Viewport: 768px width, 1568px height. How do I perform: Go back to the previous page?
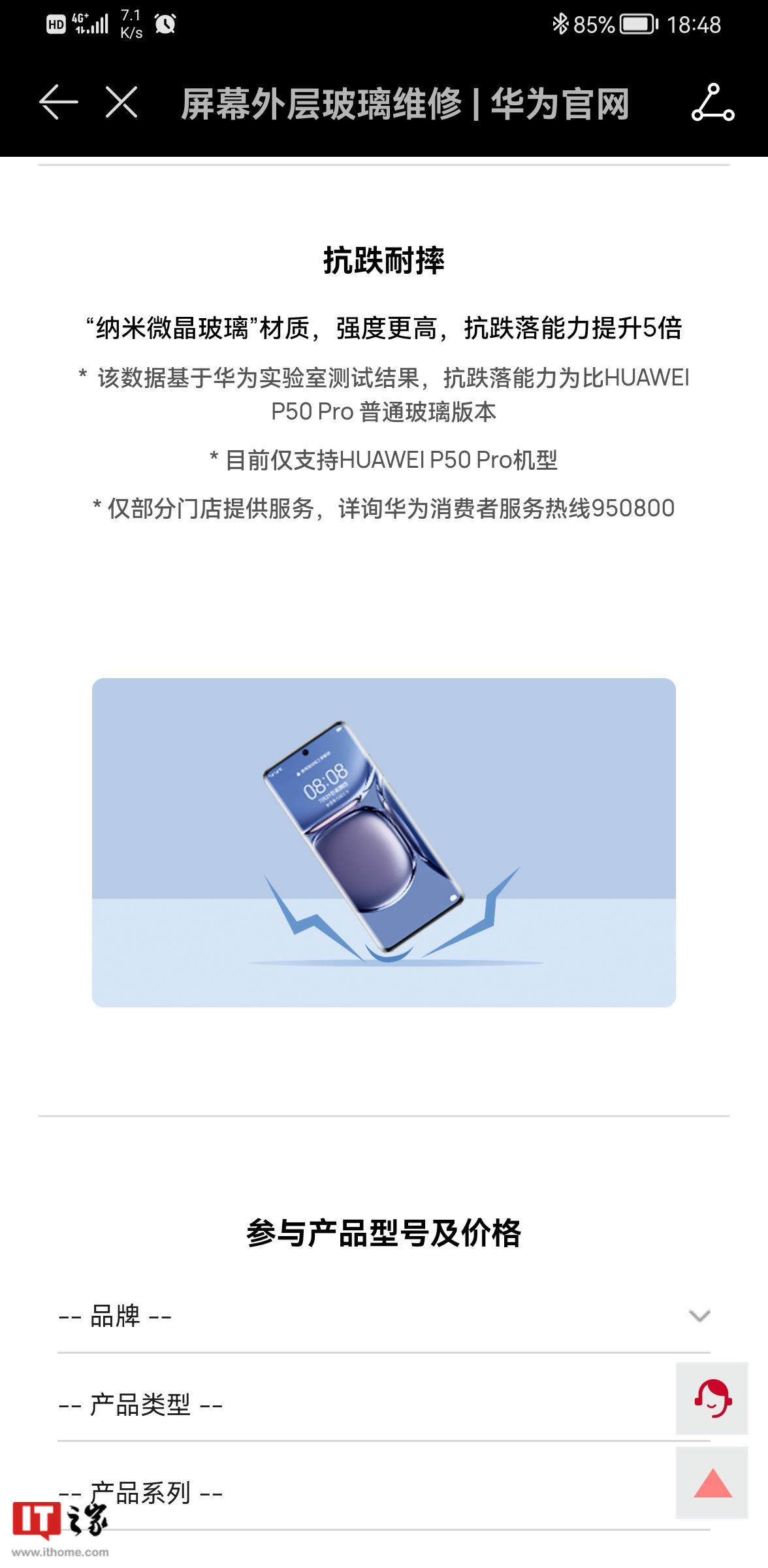pyautogui.click(x=59, y=103)
